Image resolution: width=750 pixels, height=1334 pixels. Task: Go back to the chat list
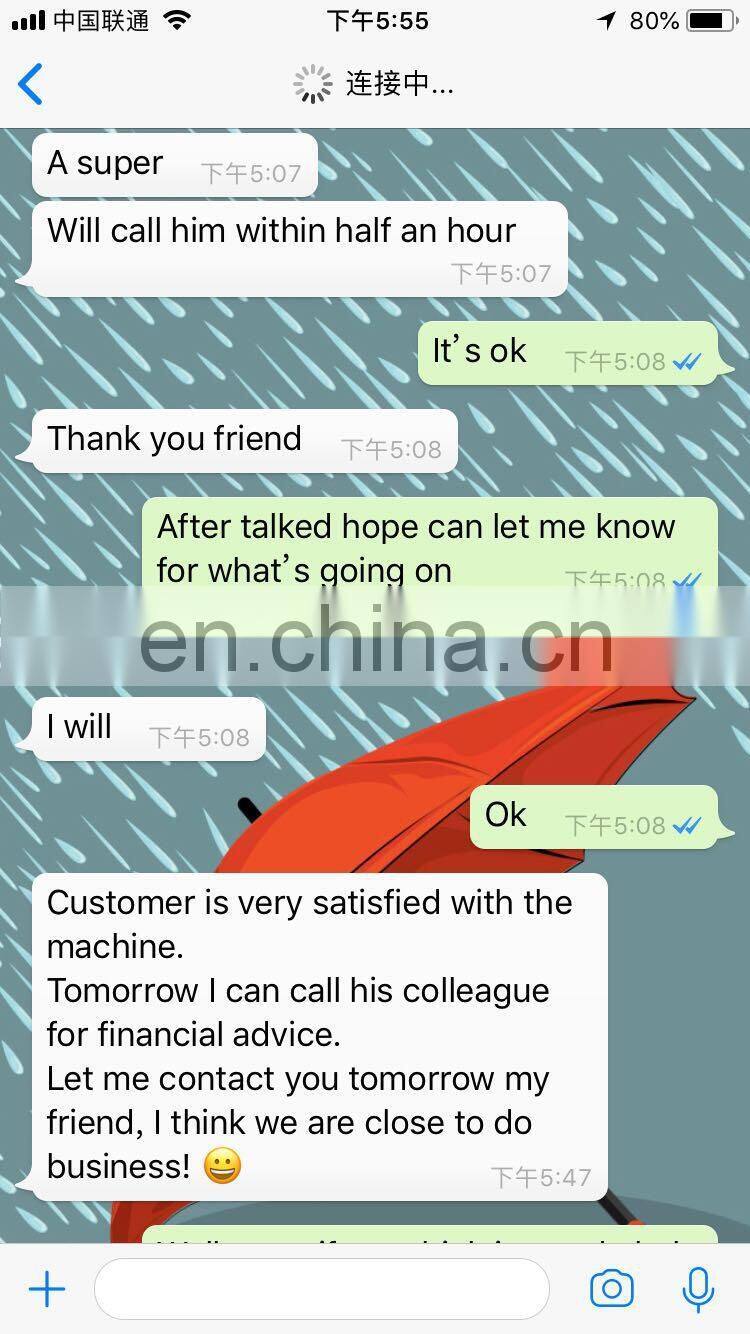click(x=30, y=84)
